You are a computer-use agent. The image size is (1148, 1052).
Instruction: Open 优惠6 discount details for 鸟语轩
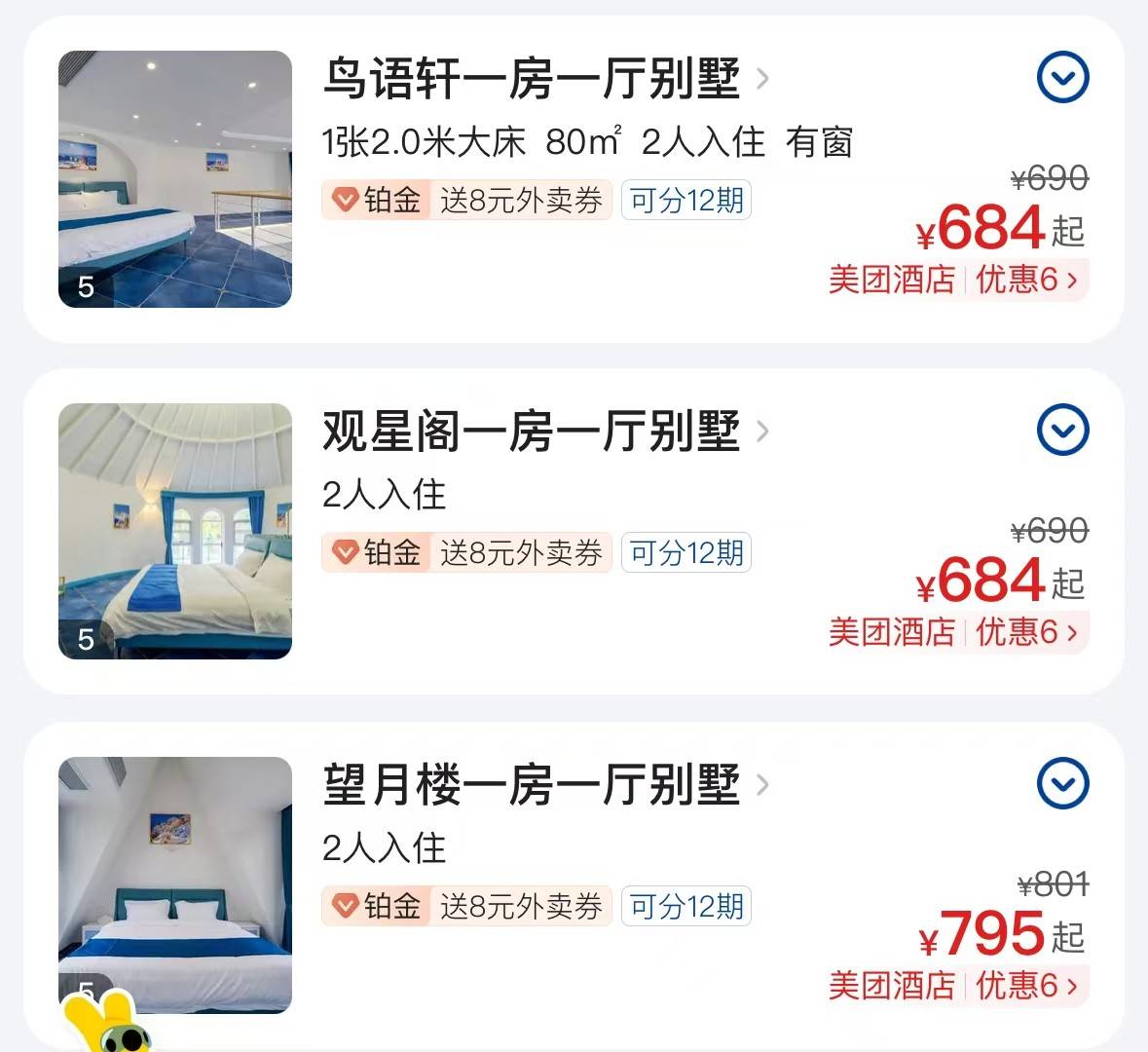coord(1026,281)
